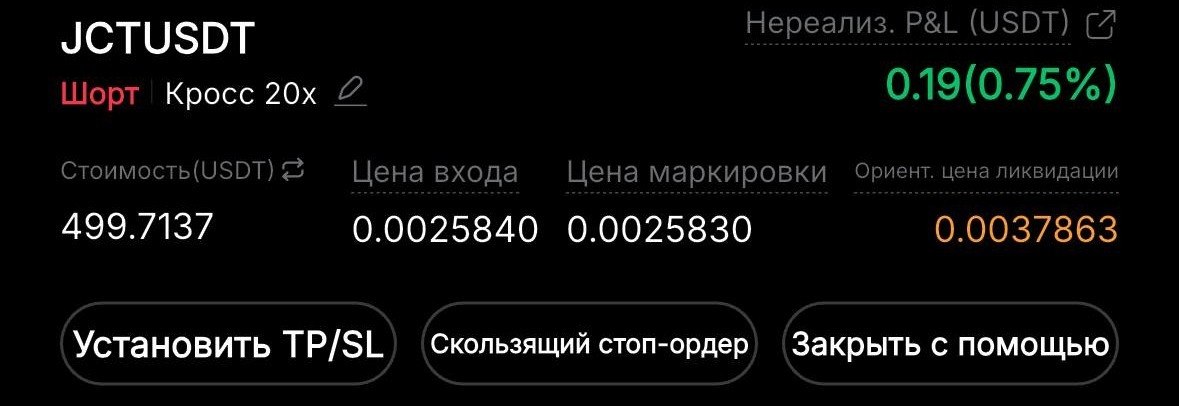The width and height of the screenshot is (1179, 406).
Task: Share the unrealized P&L
Action: 1099,24
